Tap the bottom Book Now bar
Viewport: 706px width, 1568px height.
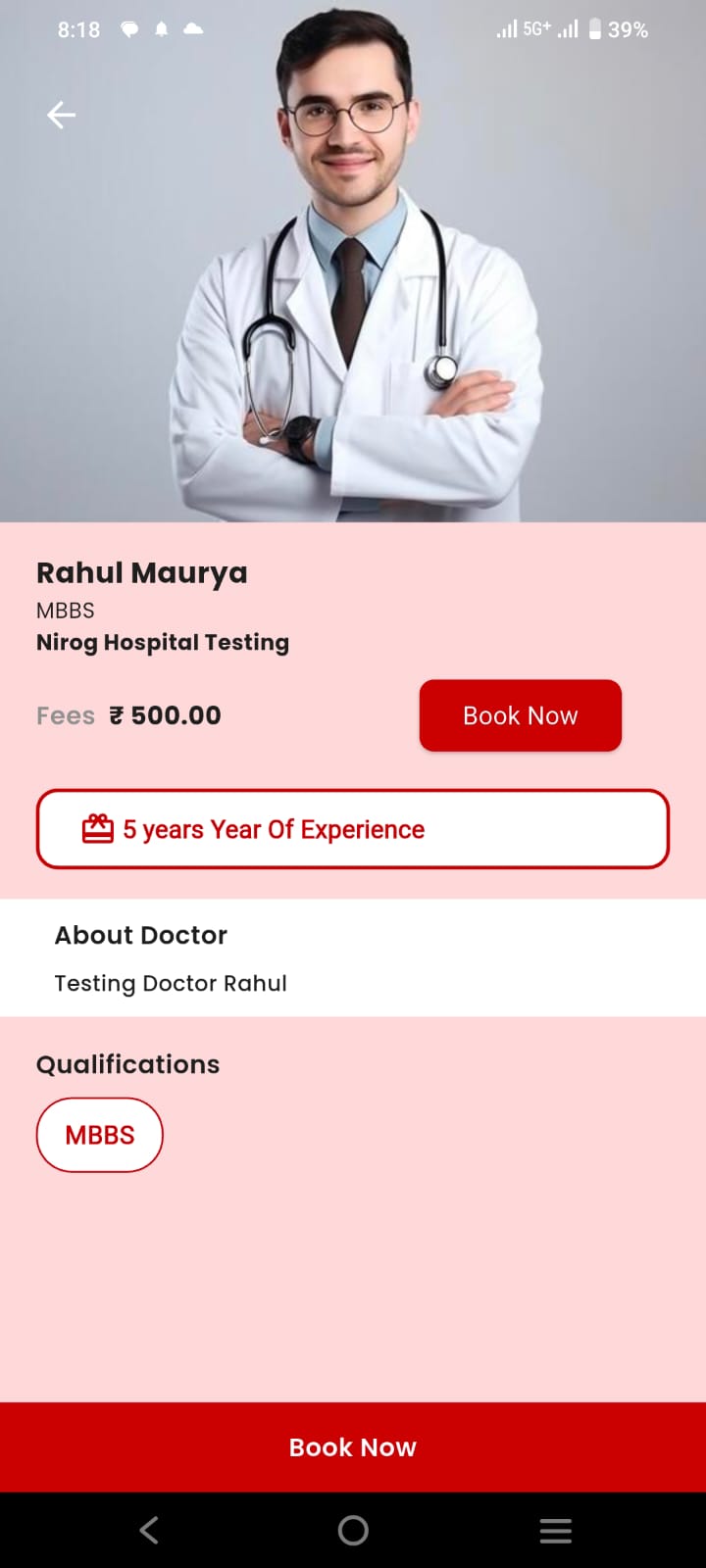(353, 1446)
